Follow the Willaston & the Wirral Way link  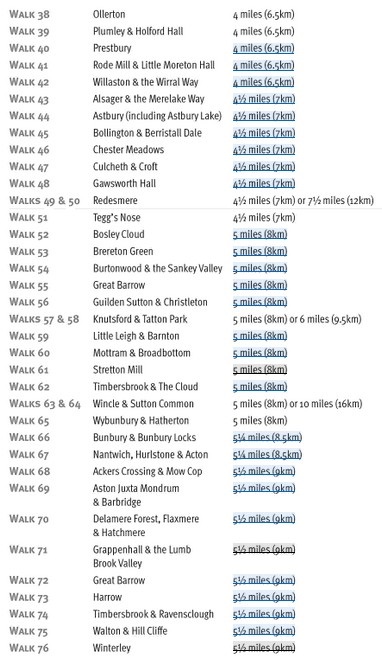pyautogui.click(x=263, y=82)
